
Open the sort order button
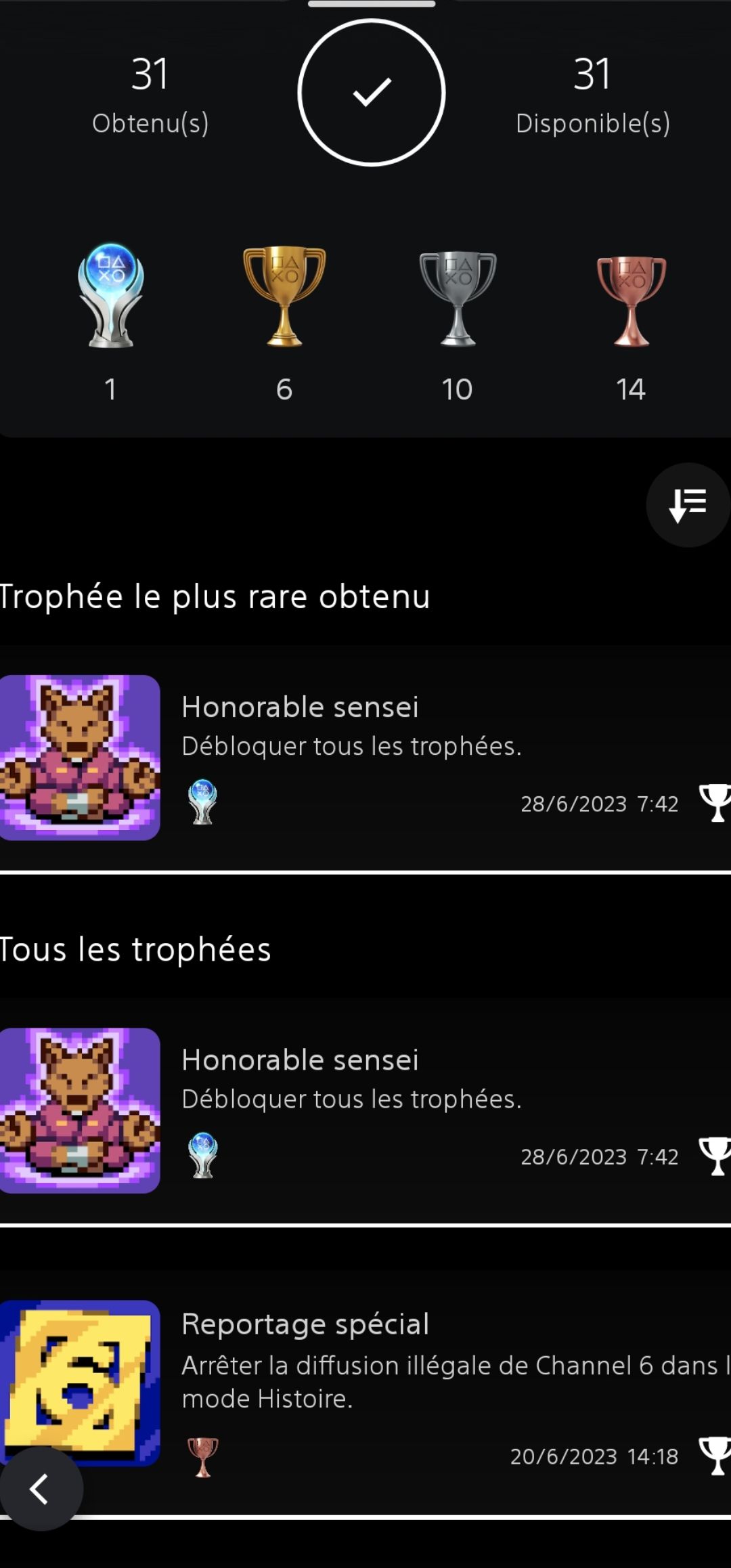(x=688, y=505)
